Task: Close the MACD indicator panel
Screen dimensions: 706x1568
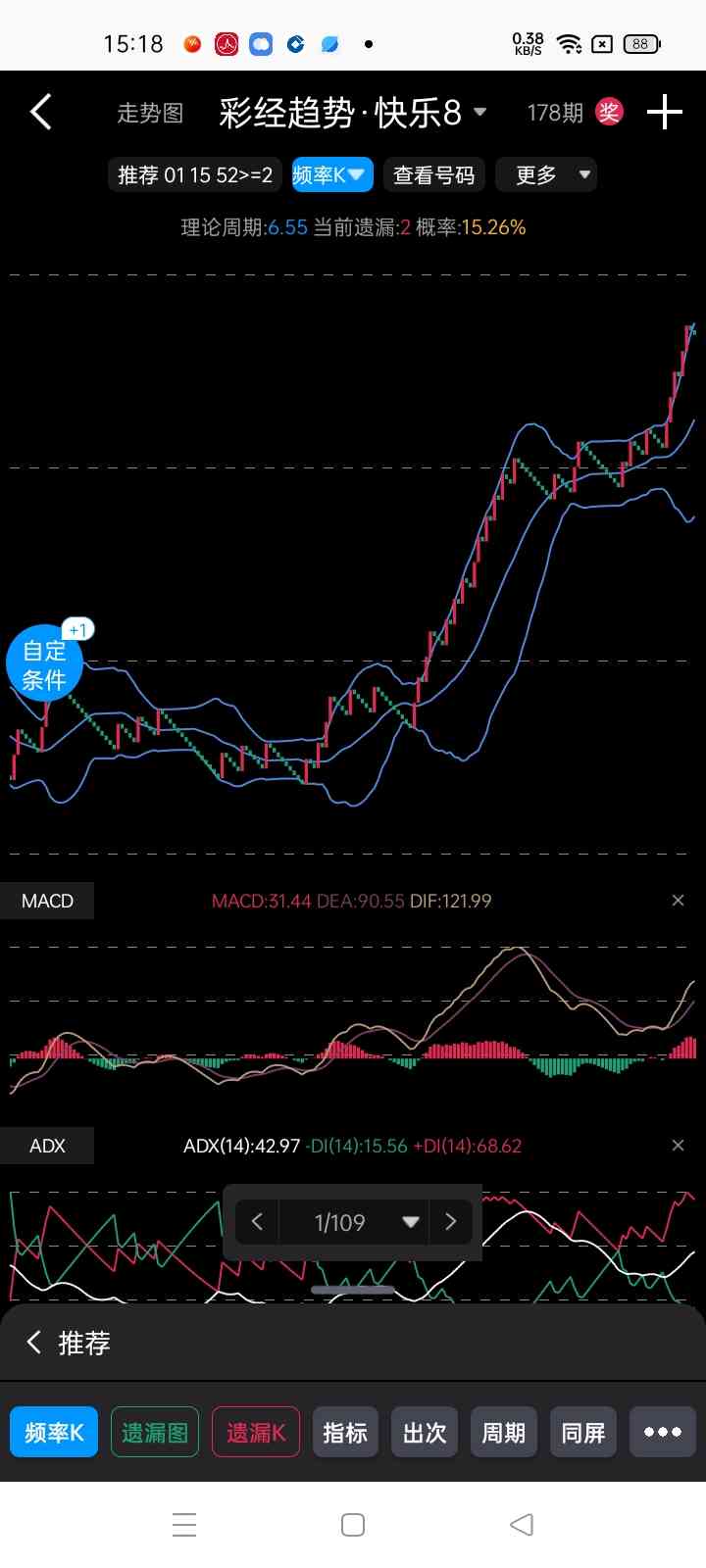Action: click(678, 900)
